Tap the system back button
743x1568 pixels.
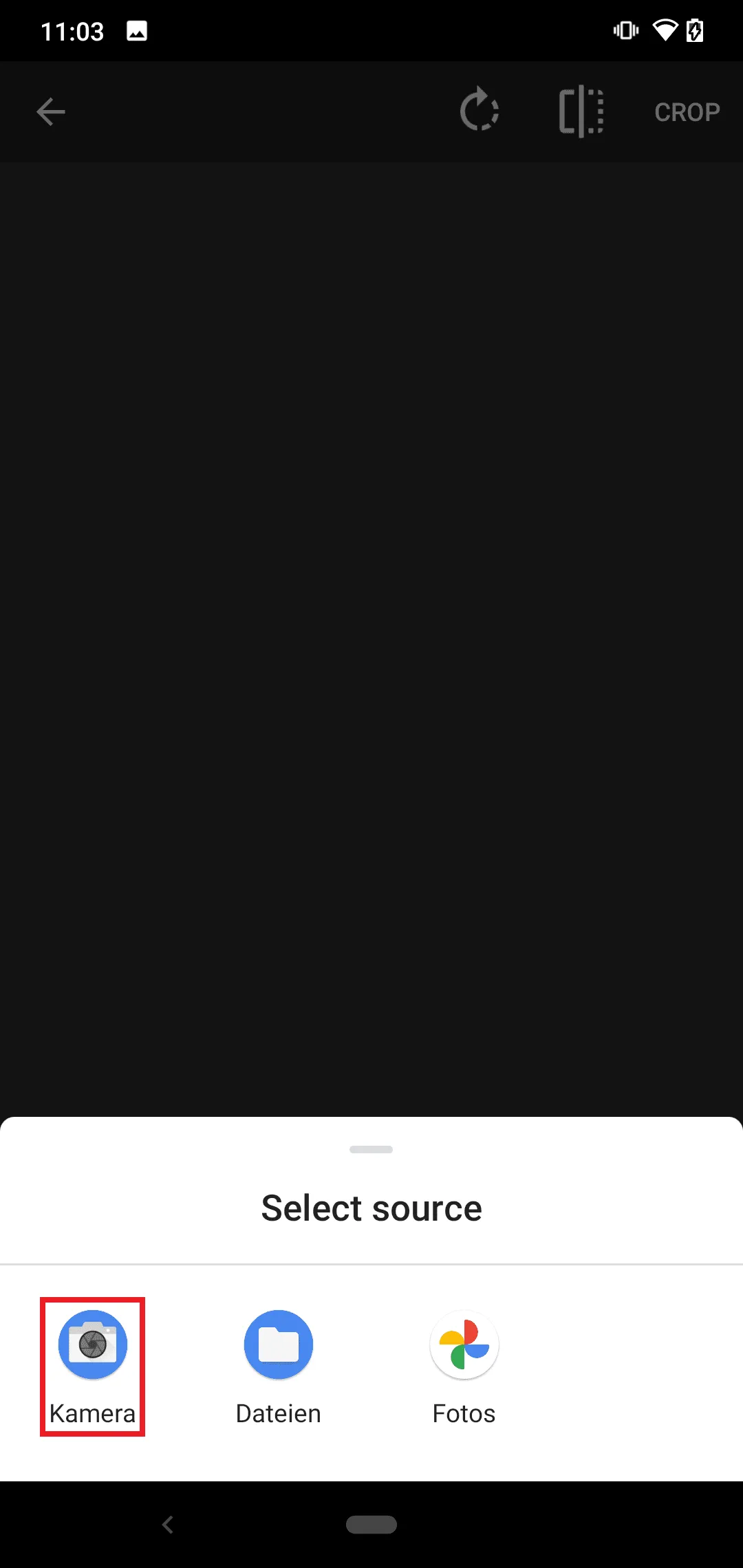[x=168, y=1525]
